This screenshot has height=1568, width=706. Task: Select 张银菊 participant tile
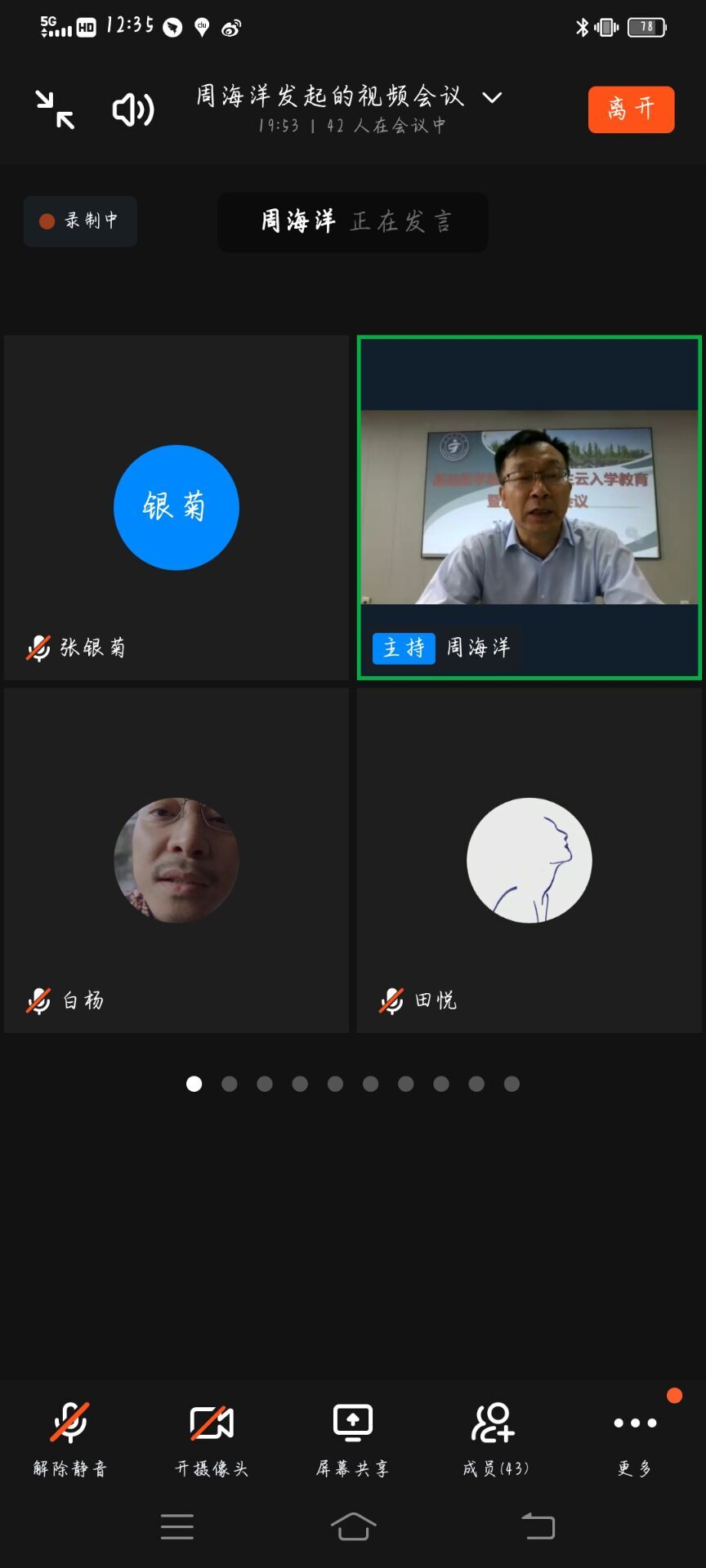click(176, 507)
